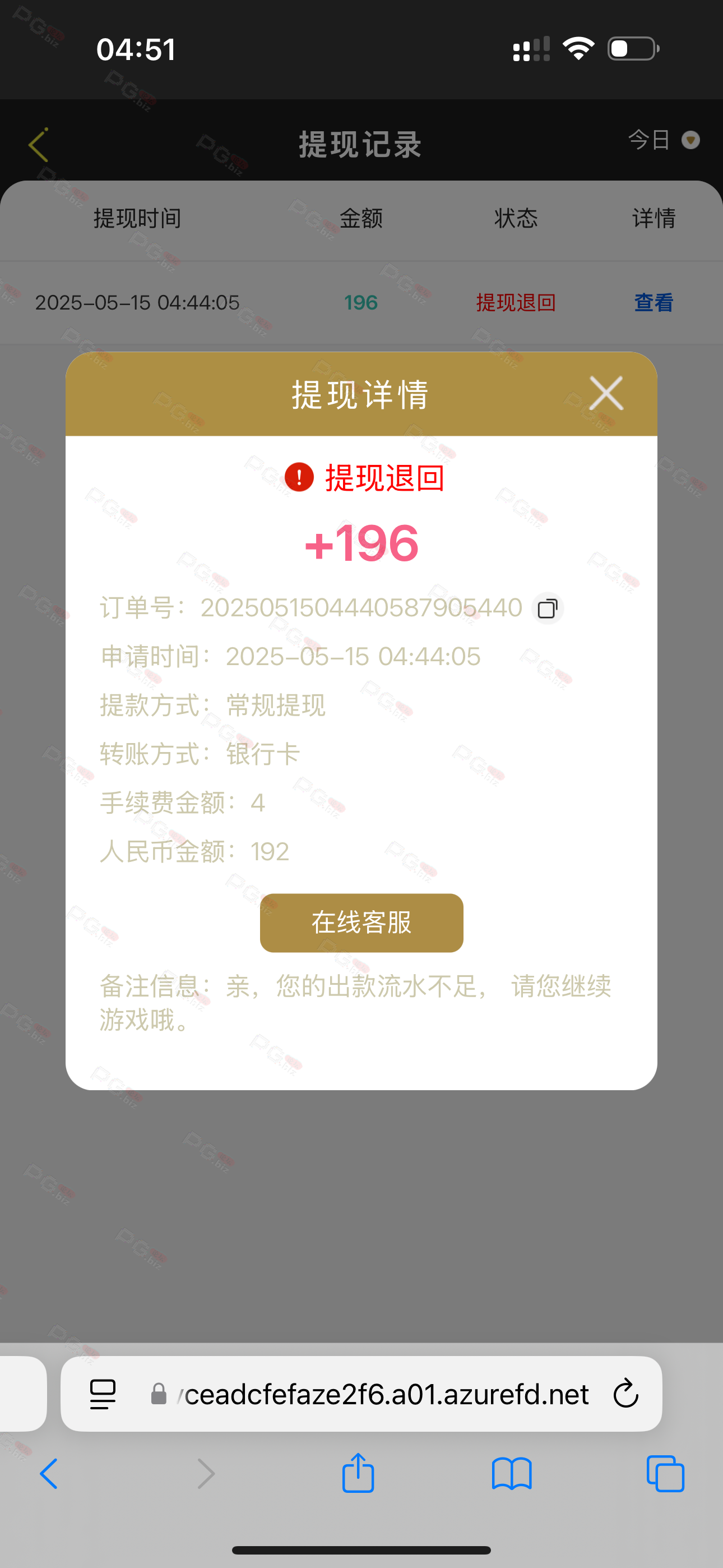Navigate back in Safari browser
The height and width of the screenshot is (1568, 723).
point(49,1474)
